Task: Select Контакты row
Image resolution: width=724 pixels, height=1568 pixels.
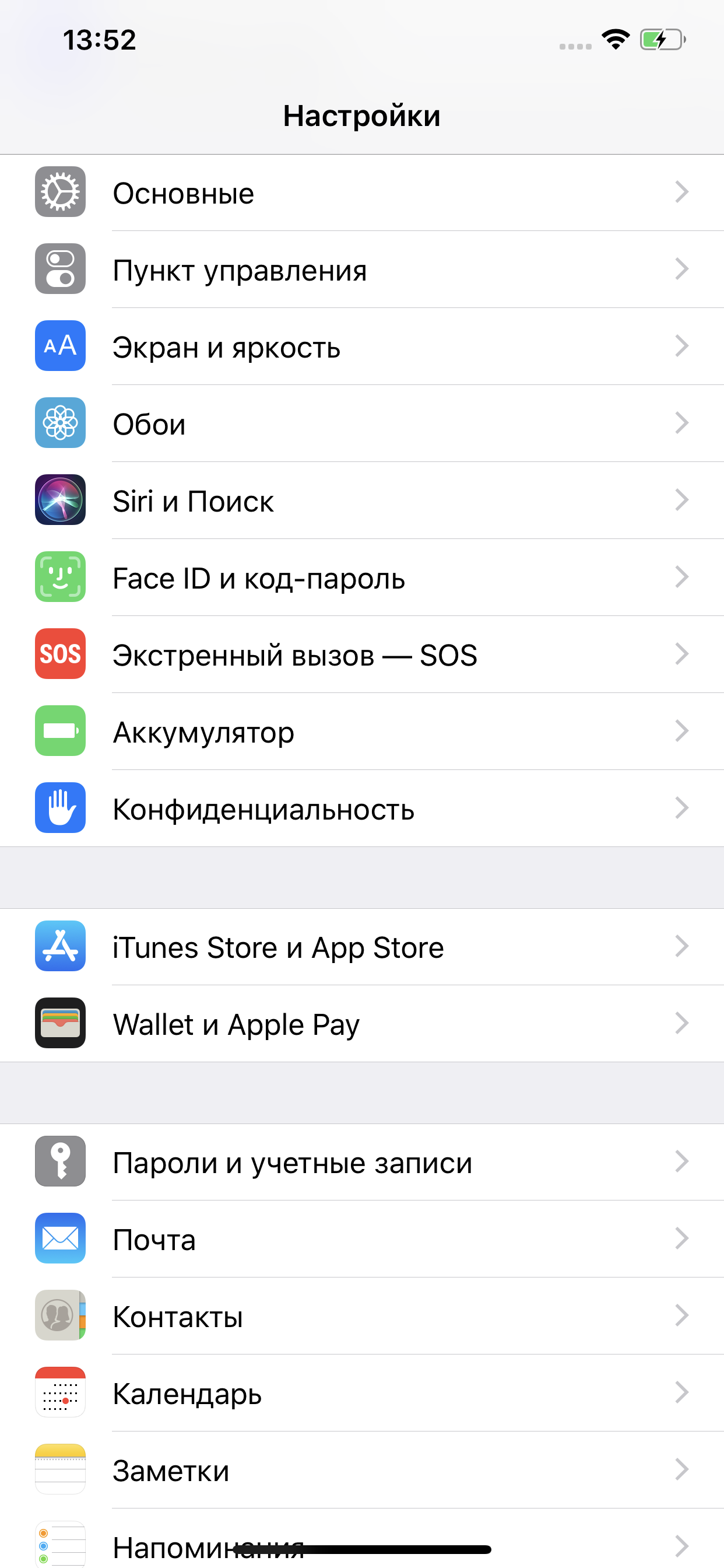Action: [362, 1316]
